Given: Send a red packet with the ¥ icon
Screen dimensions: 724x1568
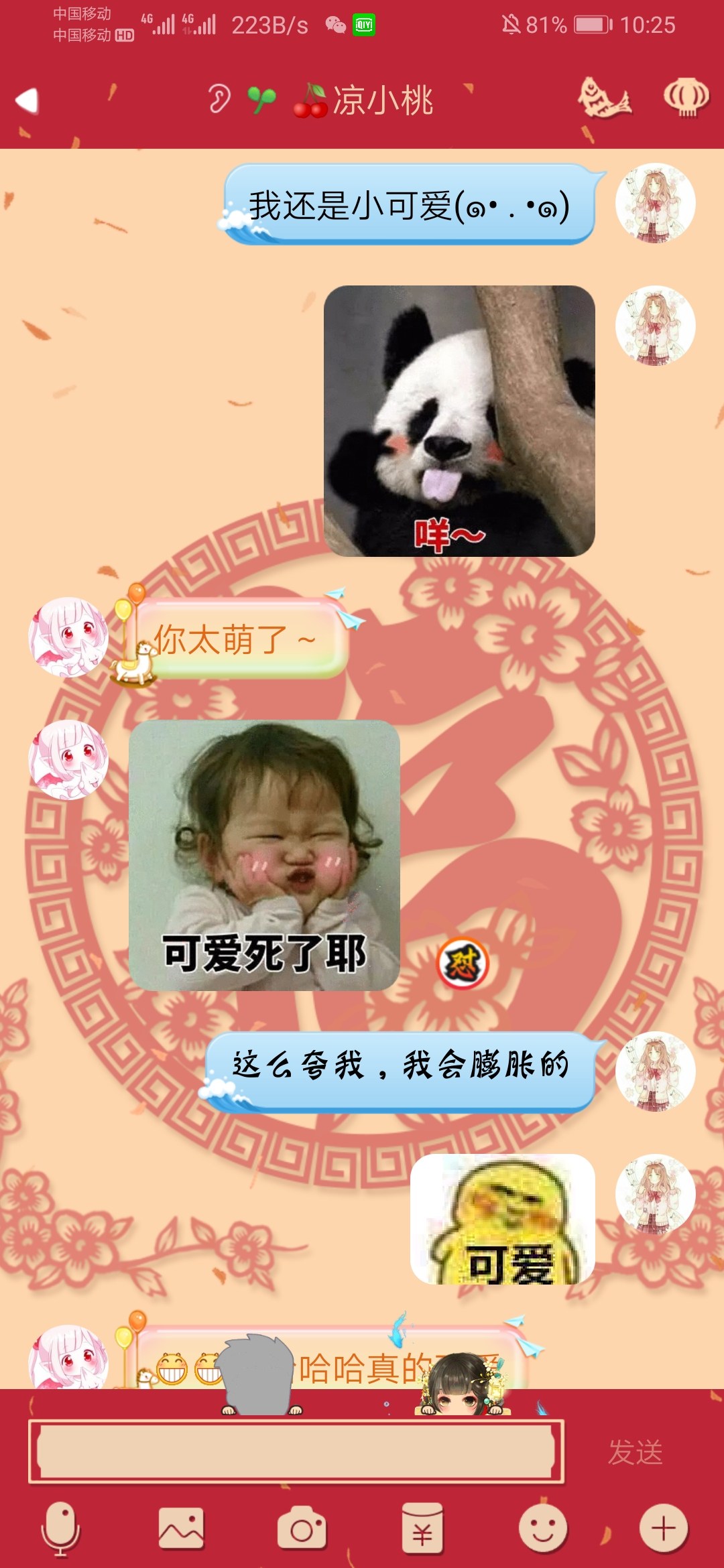Looking at the screenshot, I should pyautogui.click(x=422, y=1529).
